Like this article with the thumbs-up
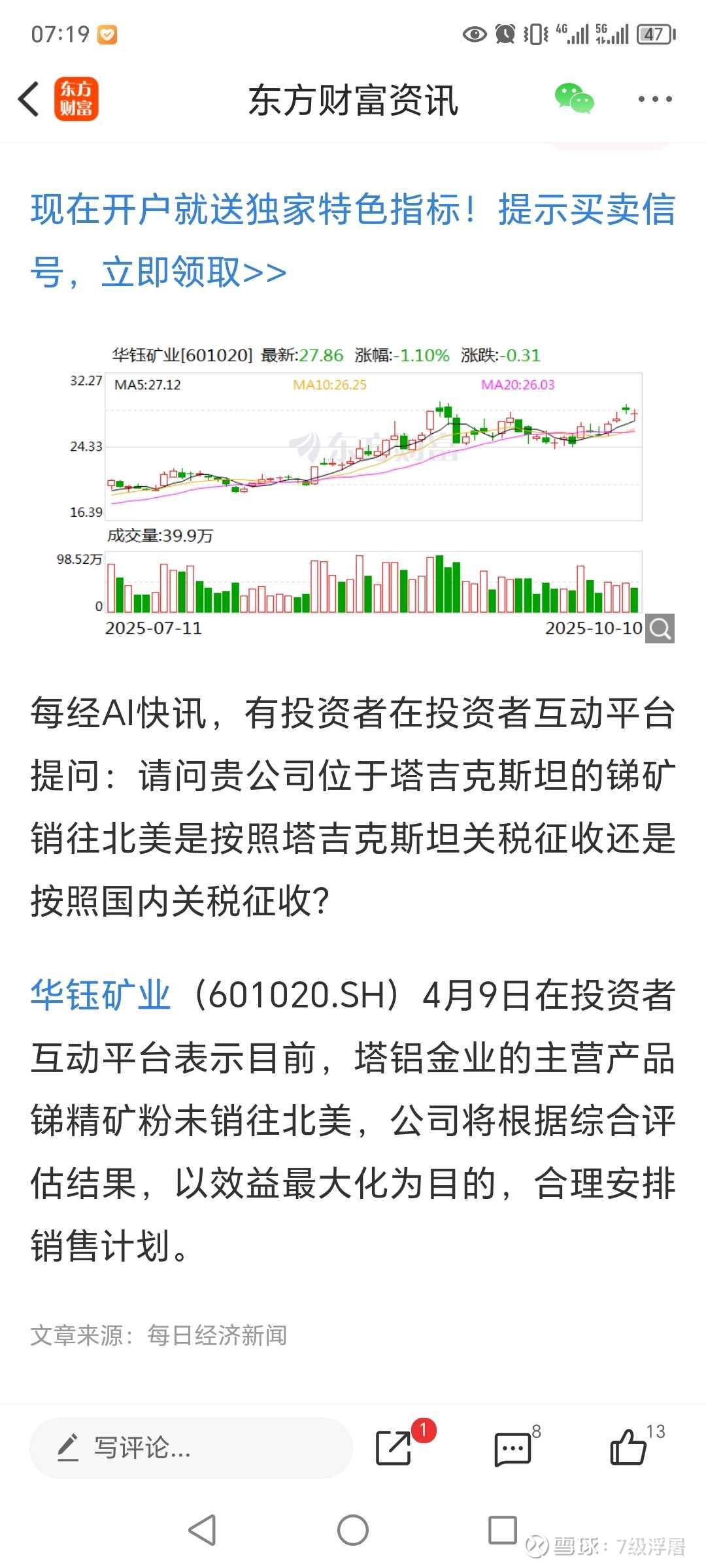Image resolution: width=706 pixels, height=1568 pixels. click(628, 1447)
